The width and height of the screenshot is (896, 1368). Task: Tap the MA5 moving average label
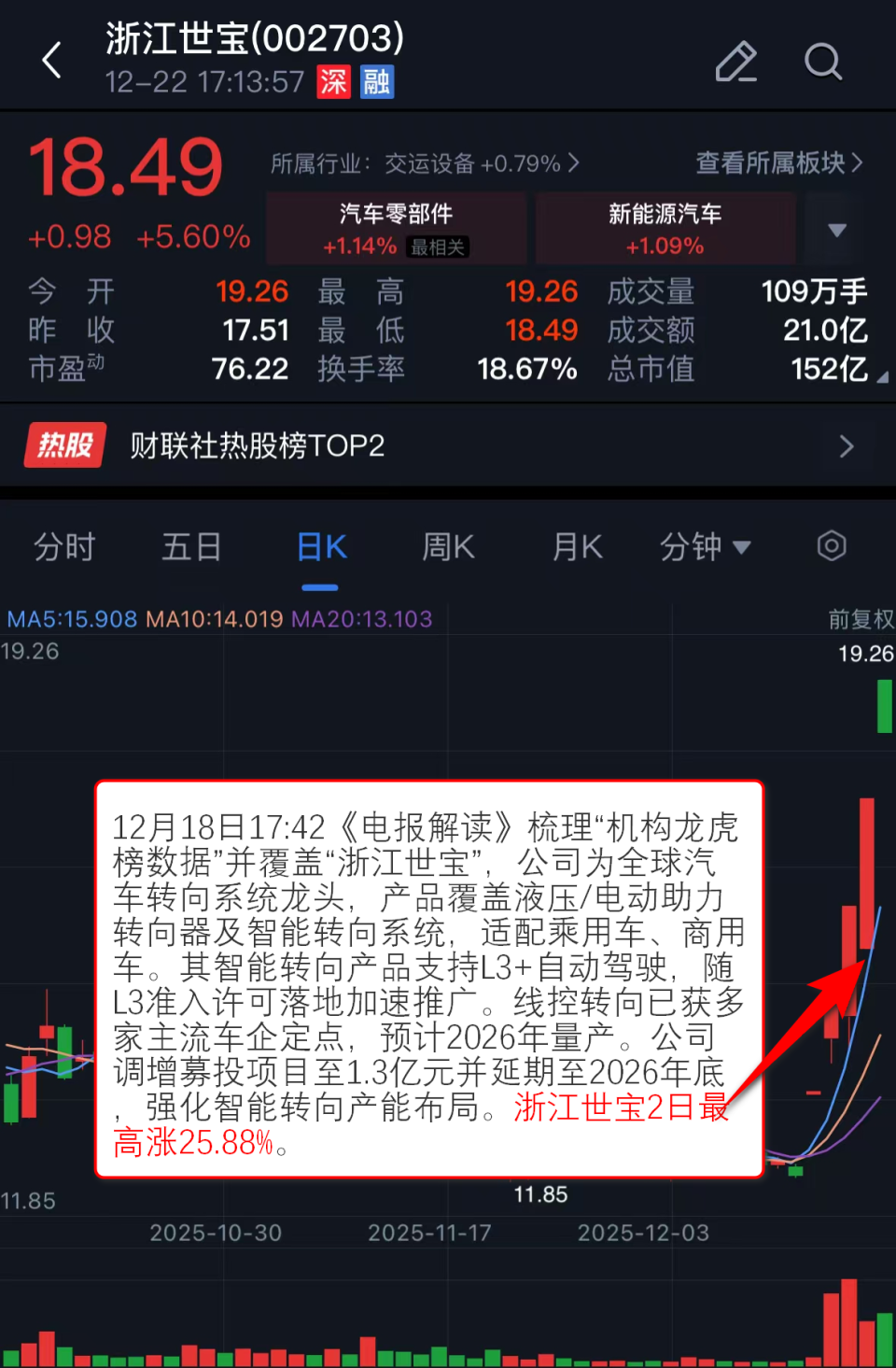coord(70,619)
